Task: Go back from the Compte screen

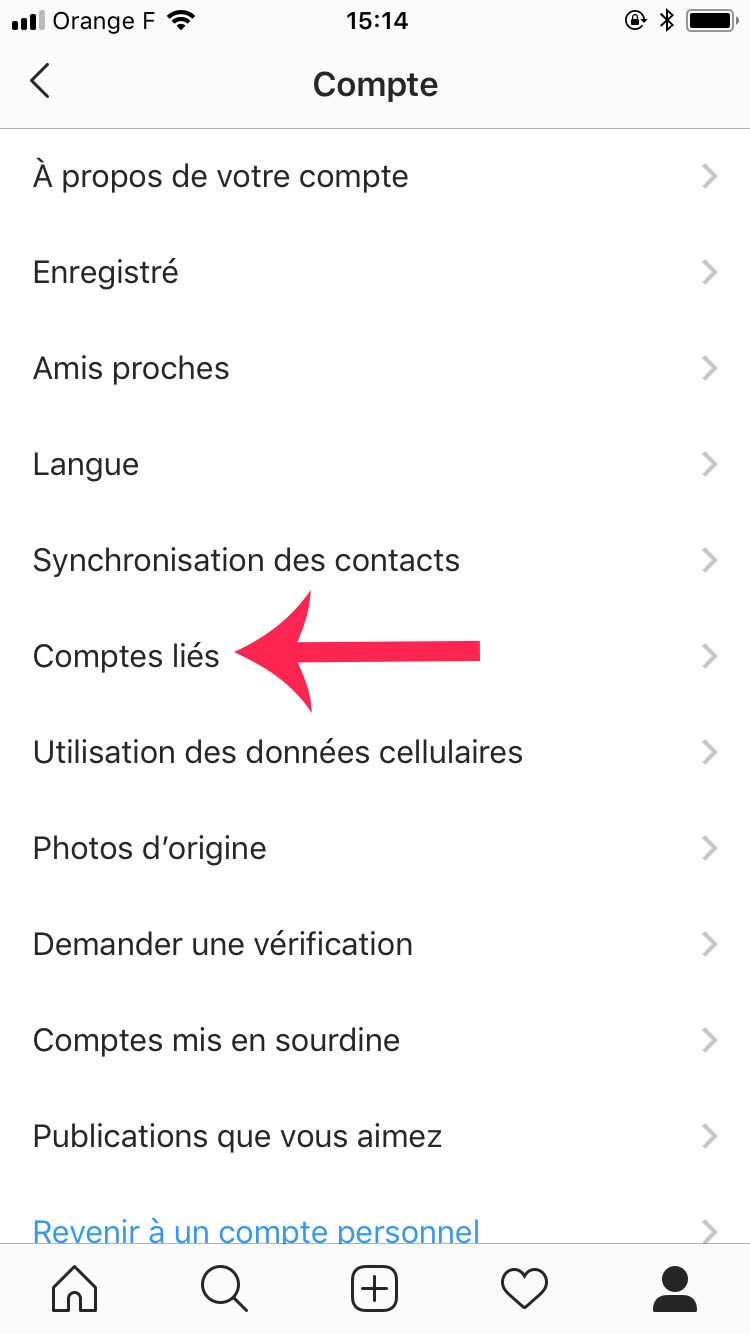Action: [x=40, y=82]
